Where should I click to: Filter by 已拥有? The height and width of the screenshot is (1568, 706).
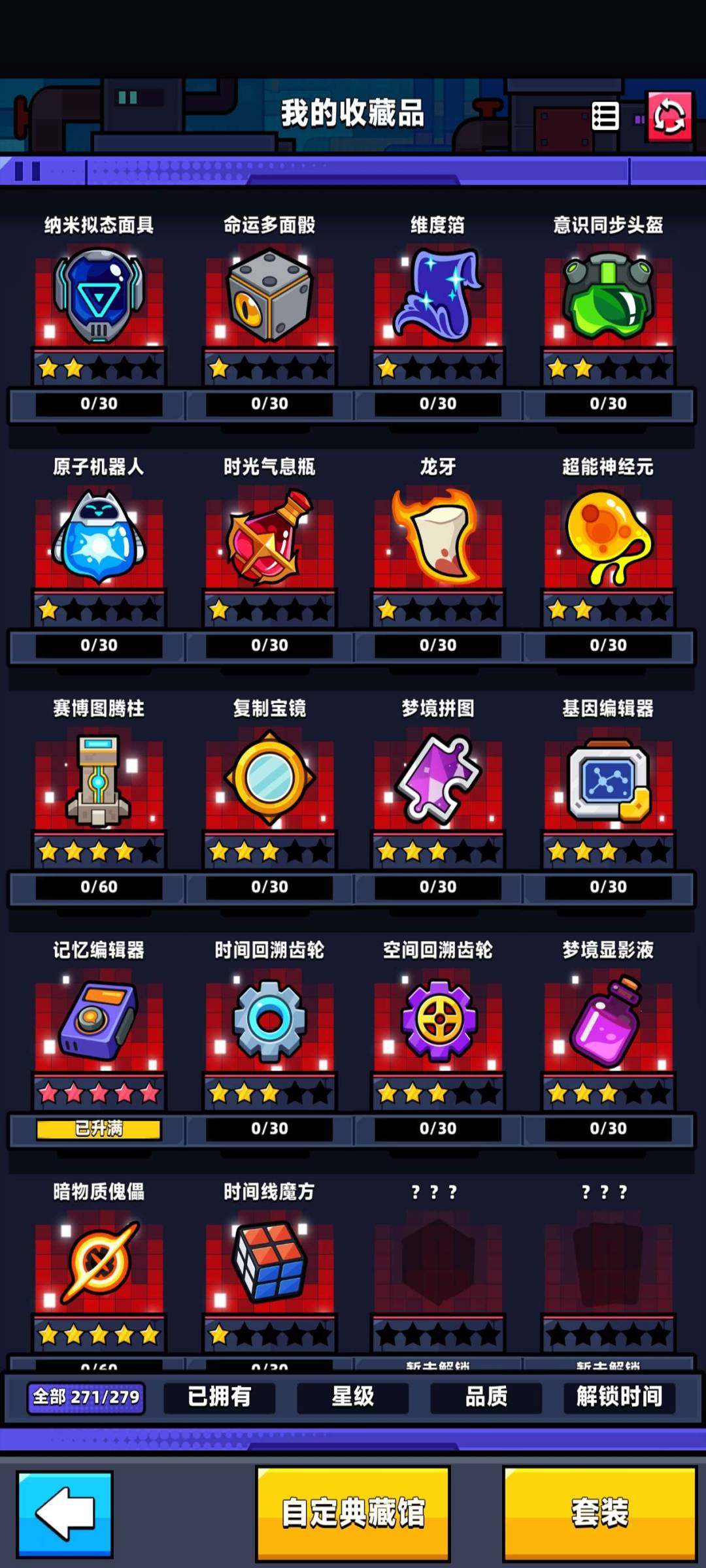[x=220, y=1397]
